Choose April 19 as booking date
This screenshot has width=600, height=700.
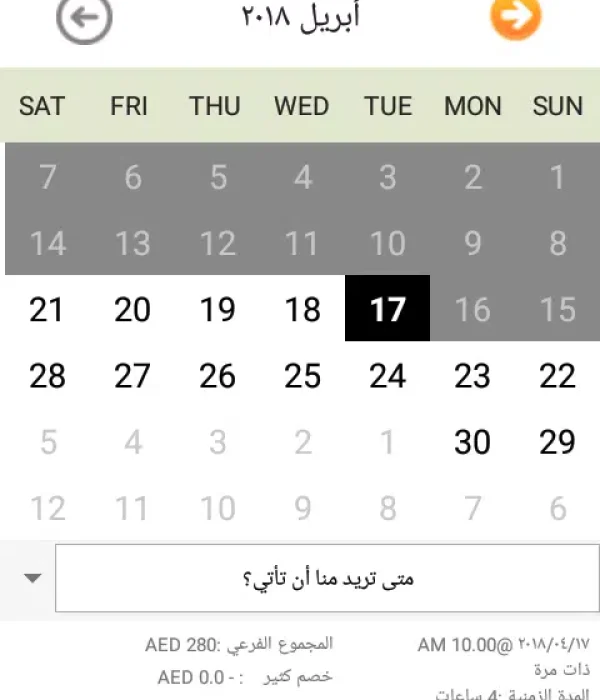[217, 310]
